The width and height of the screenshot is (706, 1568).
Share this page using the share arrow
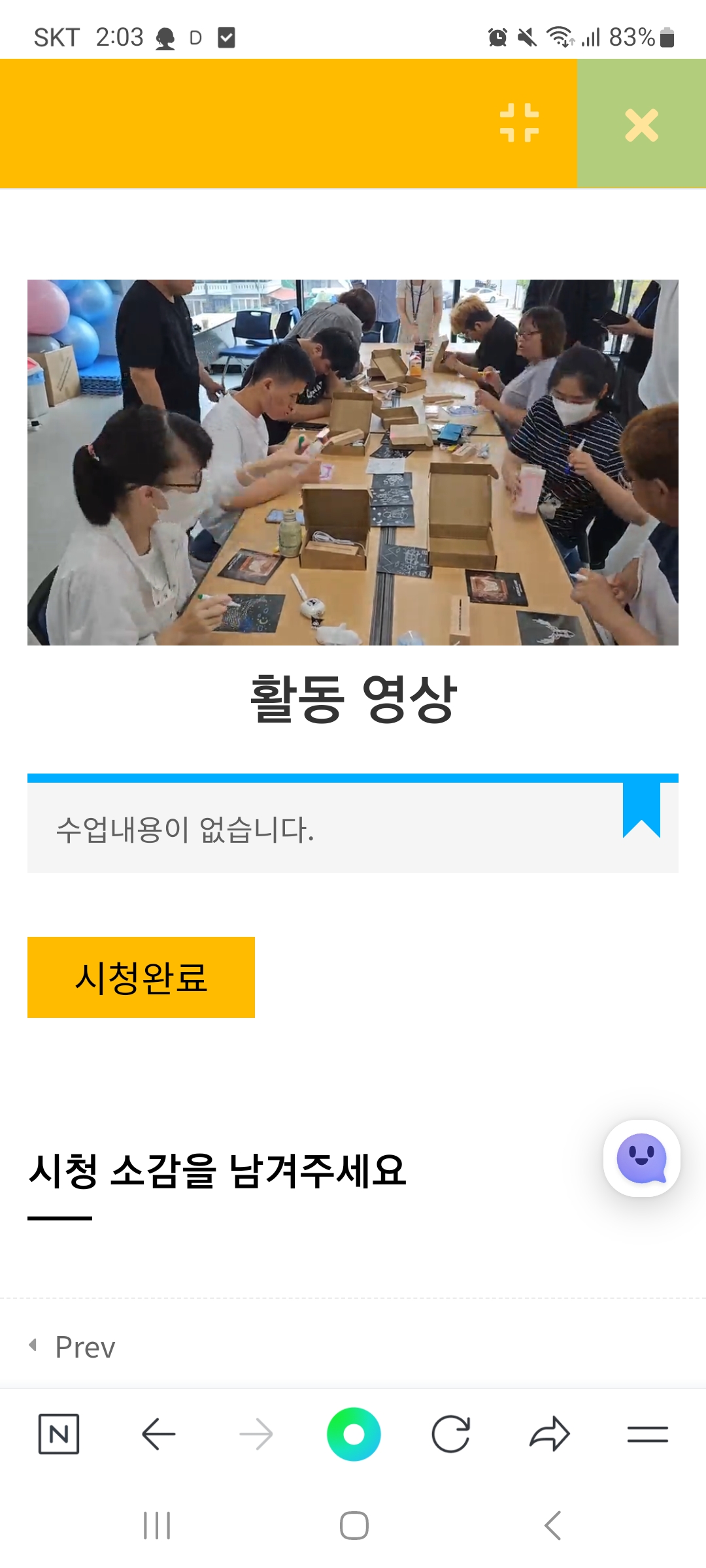pos(549,1434)
